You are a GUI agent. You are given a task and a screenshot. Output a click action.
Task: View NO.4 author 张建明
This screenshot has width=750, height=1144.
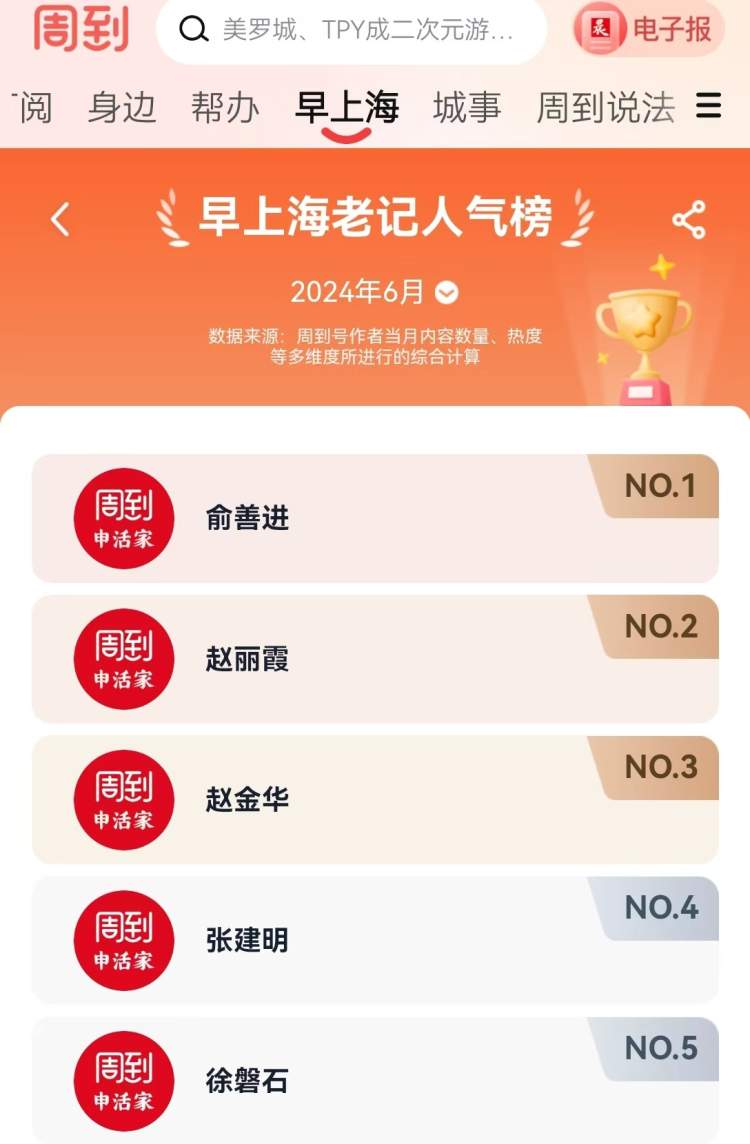(375, 940)
